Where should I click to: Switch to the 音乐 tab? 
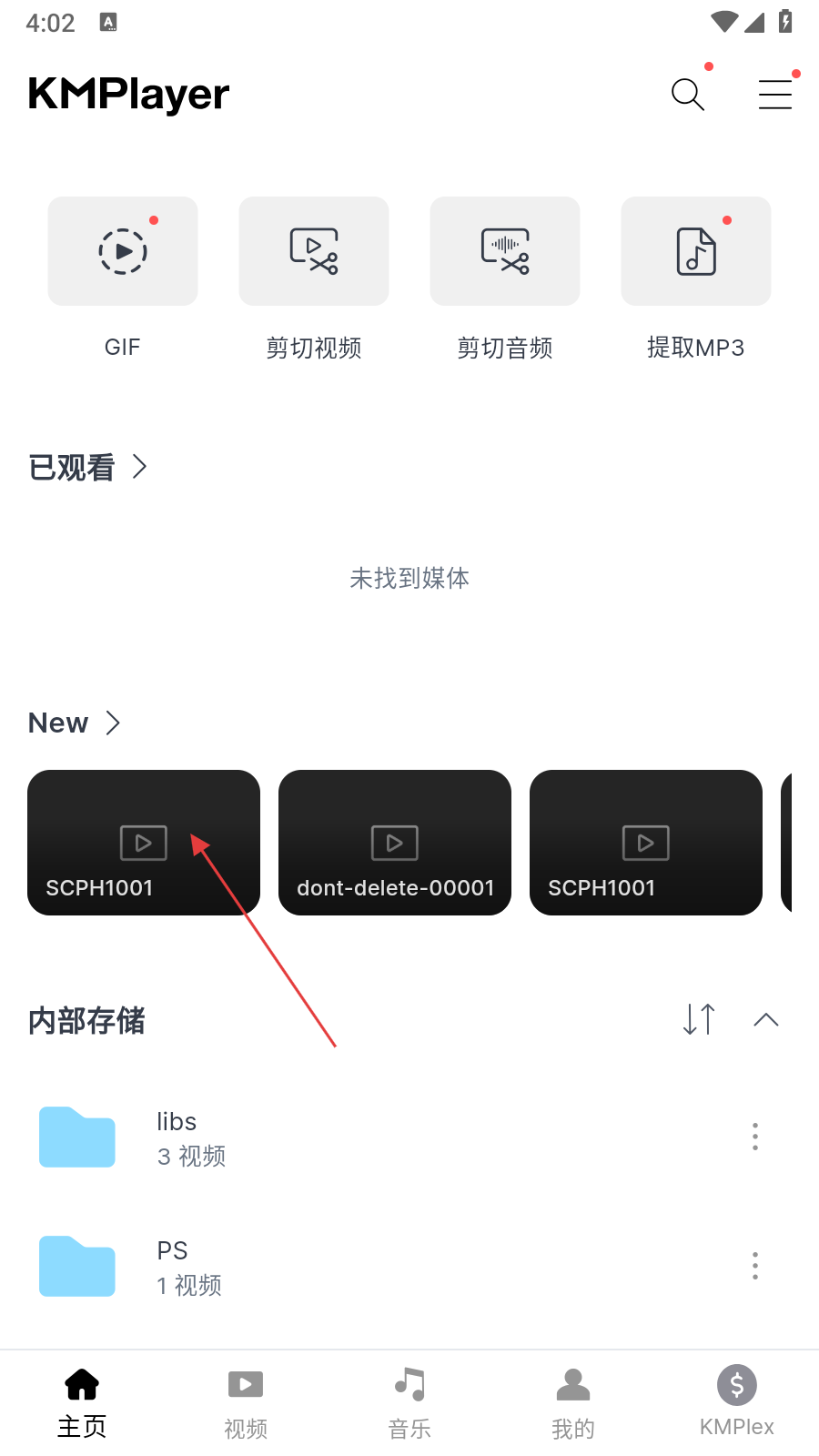tap(409, 1401)
